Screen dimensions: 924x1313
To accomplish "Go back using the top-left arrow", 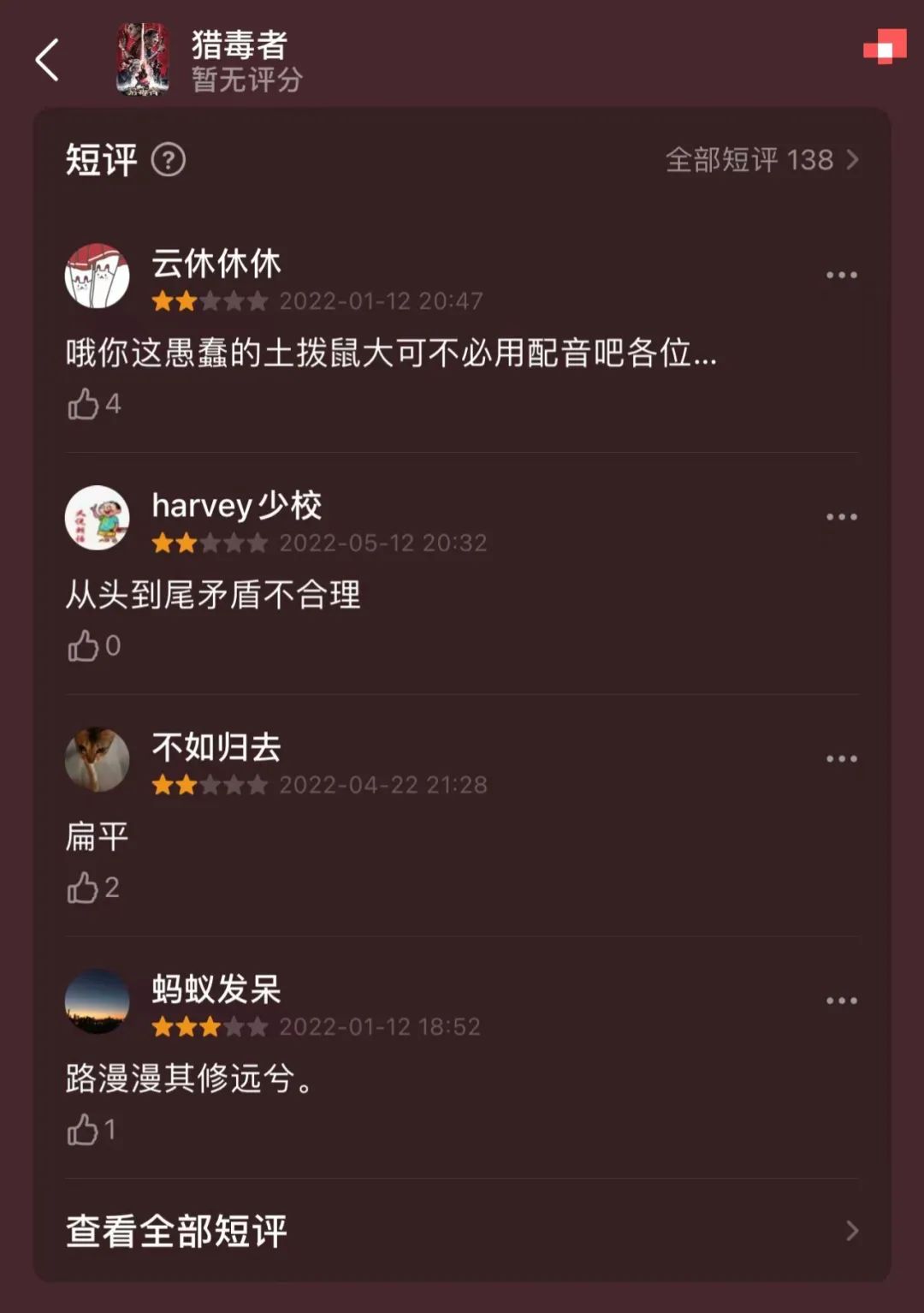I will click(47, 60).
